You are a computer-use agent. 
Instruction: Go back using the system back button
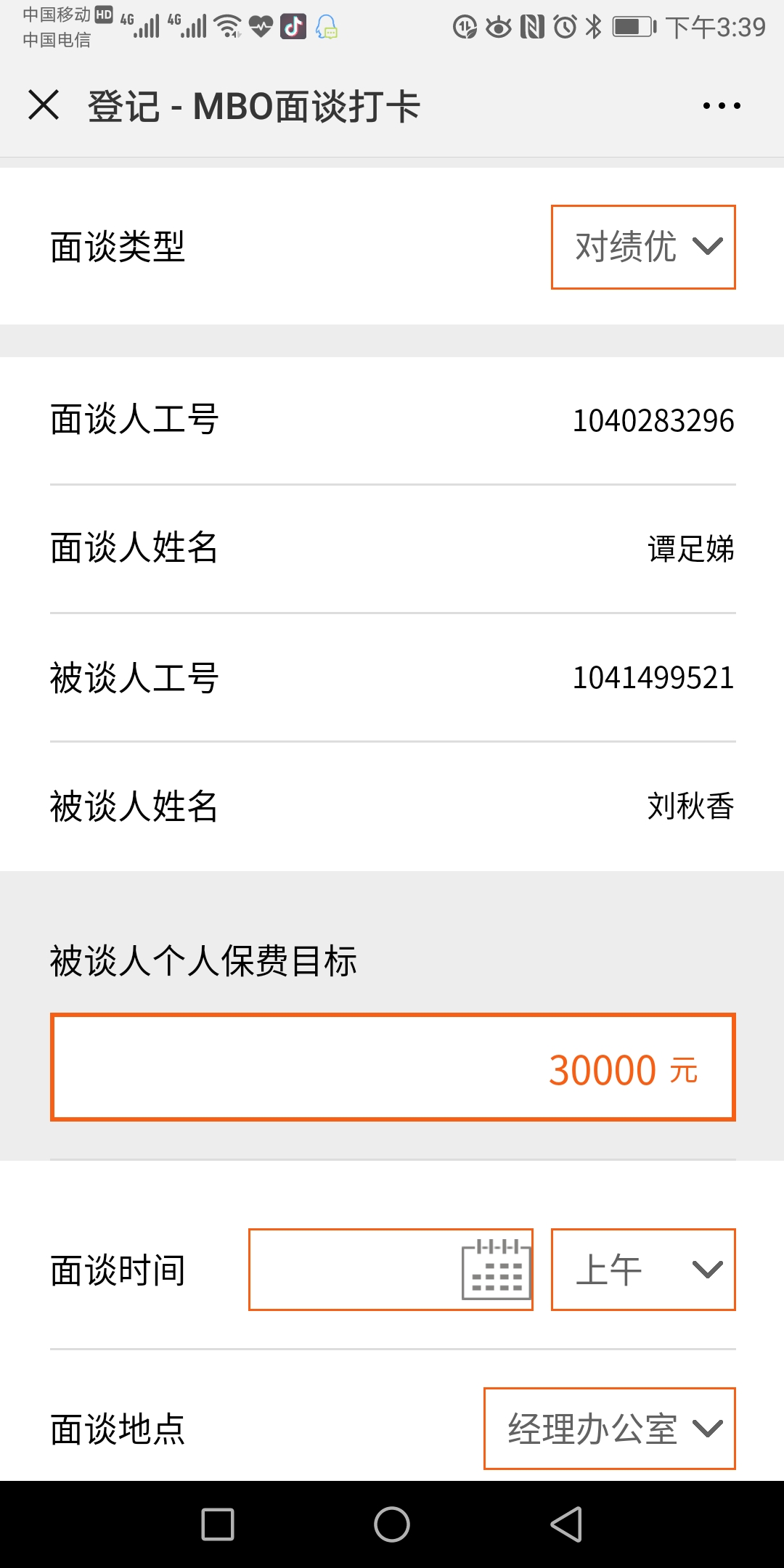click(x=566, y=1524)
